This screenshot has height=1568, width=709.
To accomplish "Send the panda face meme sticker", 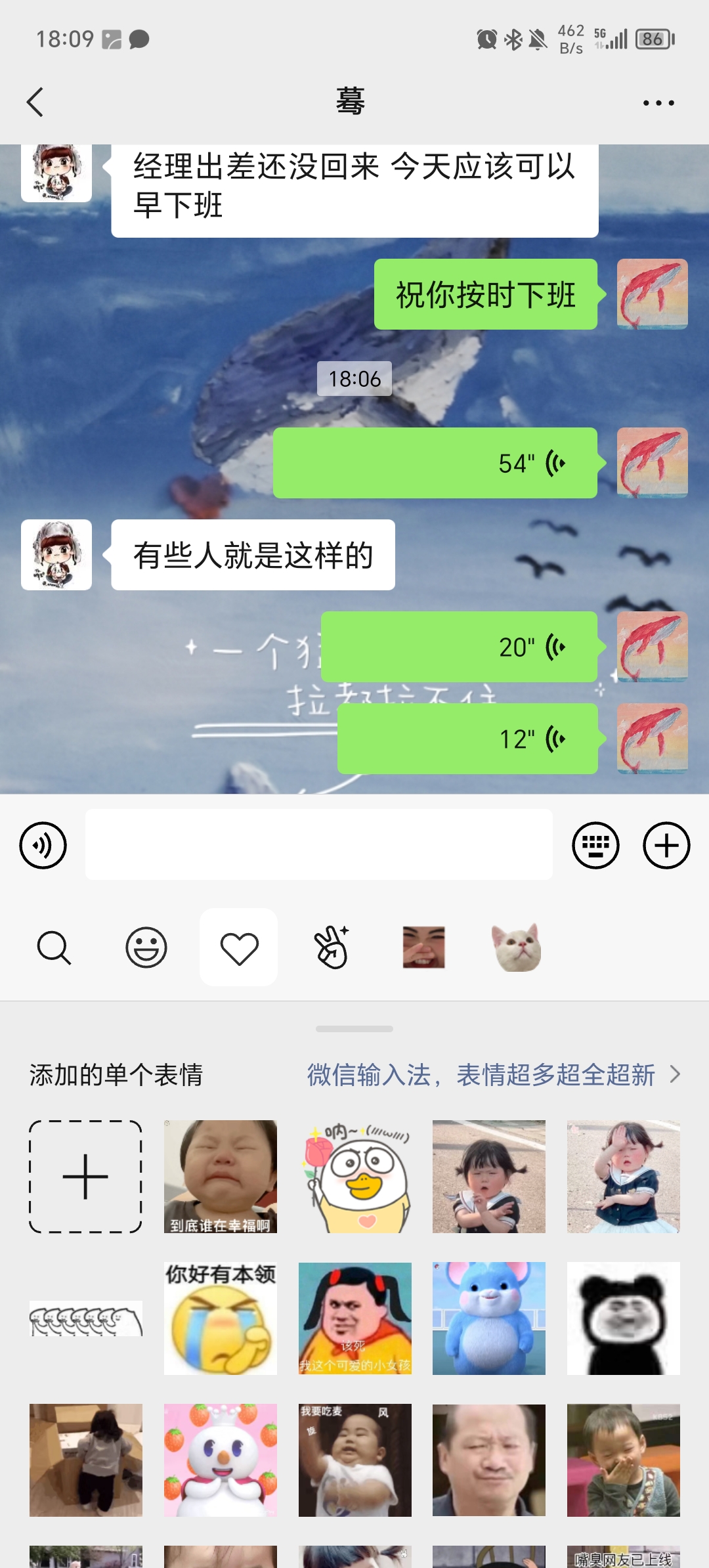I will tap(623, 1318).
